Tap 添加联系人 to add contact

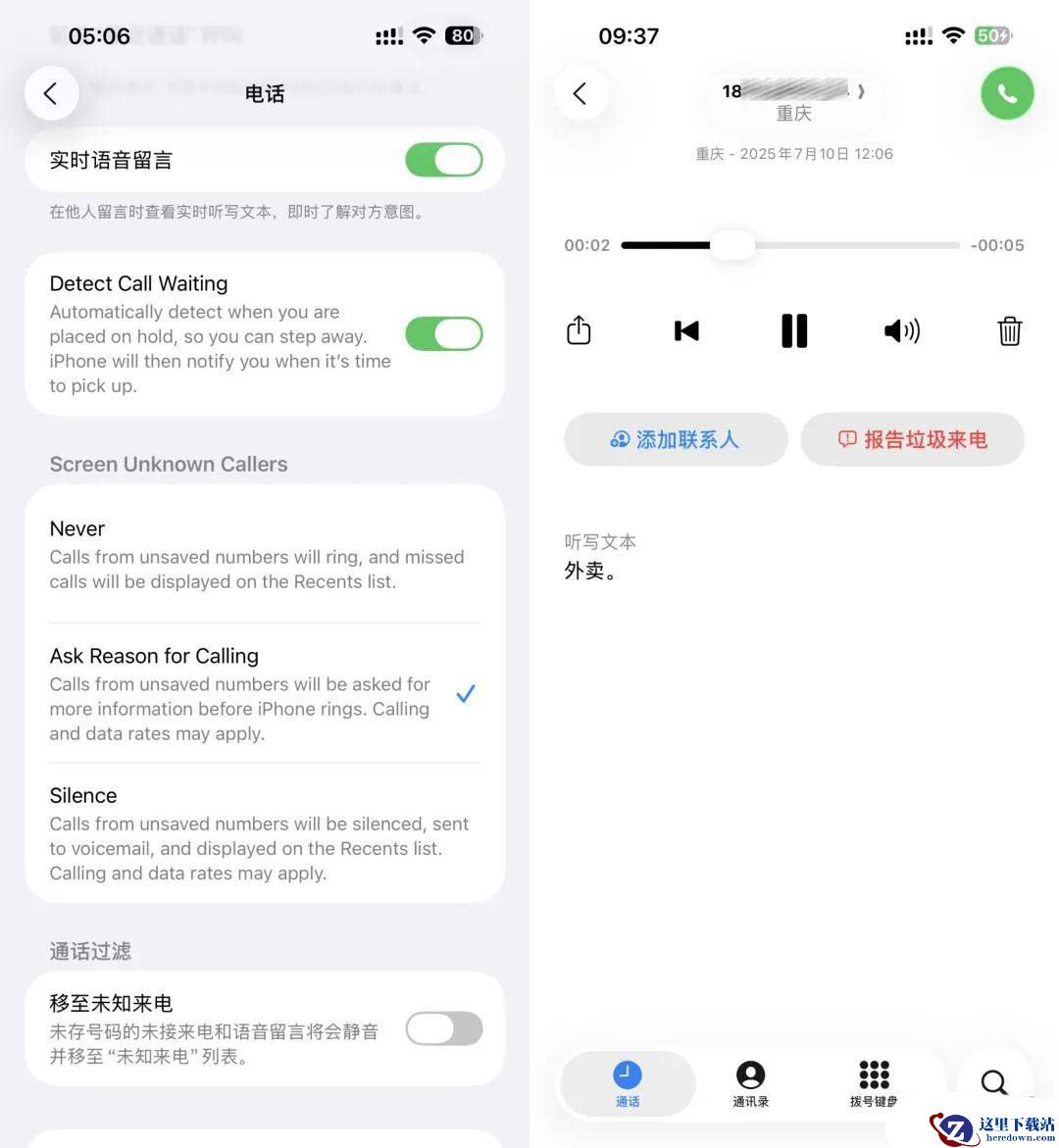click(x=676, y=439)
